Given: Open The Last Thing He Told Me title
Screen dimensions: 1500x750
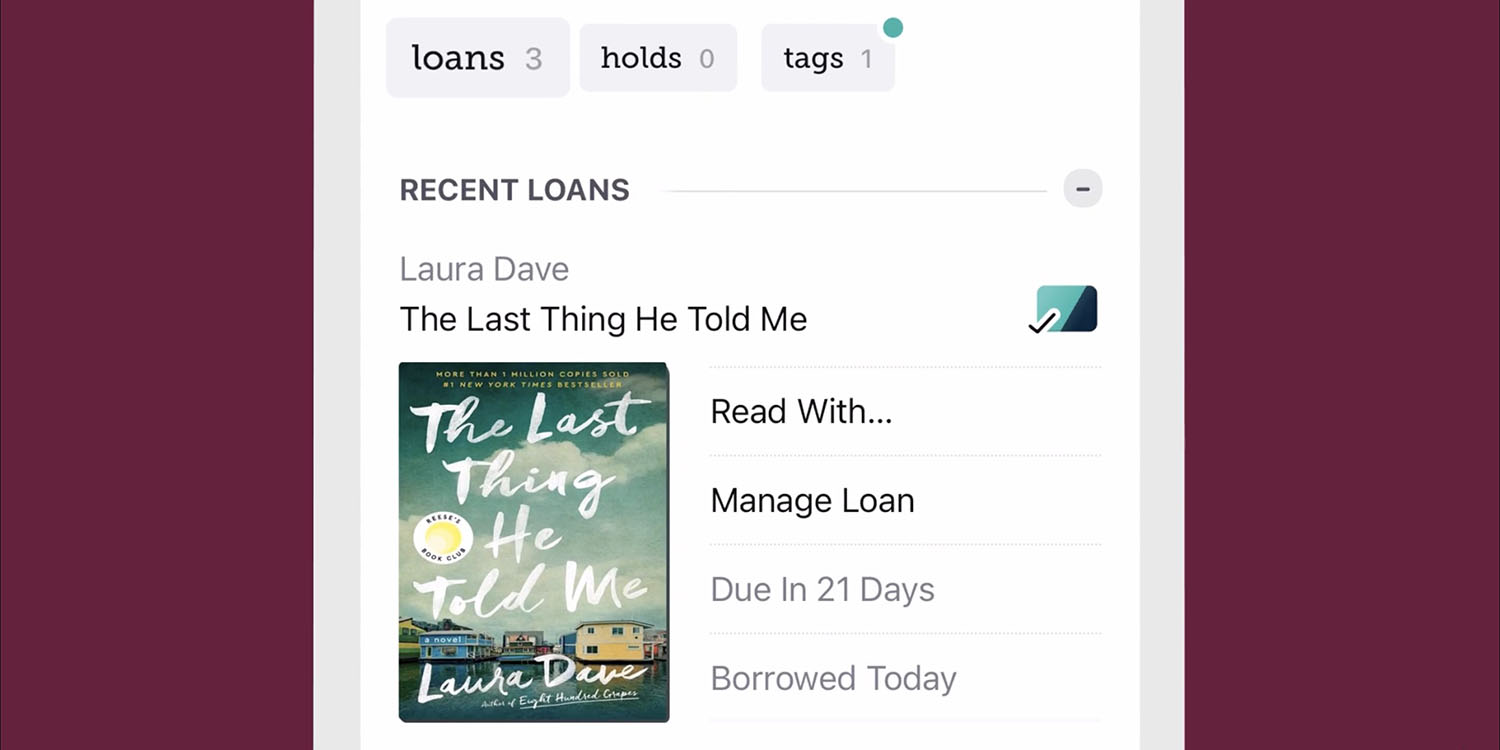Looking at the screenshot, I should click(603, 319).
